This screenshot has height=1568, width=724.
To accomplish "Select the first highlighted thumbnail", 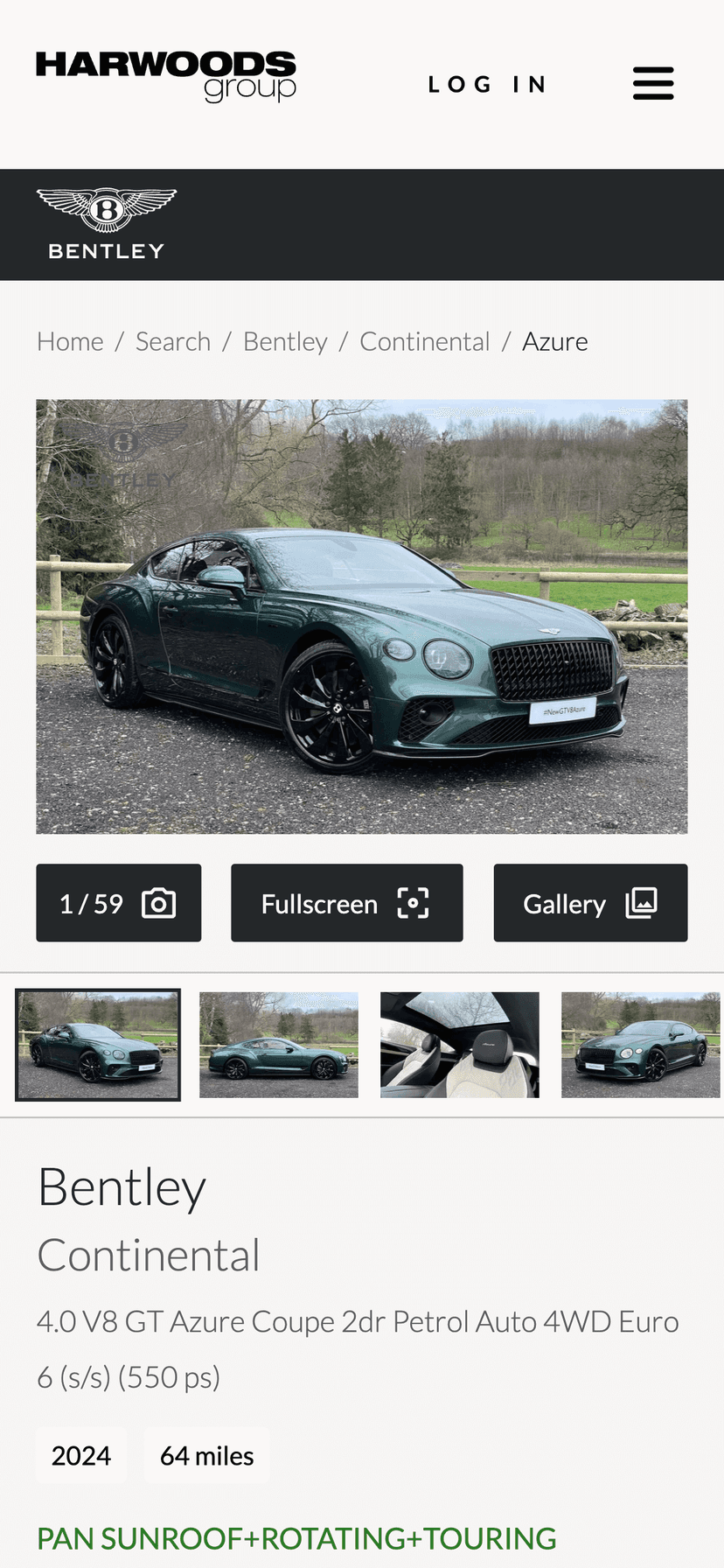I will point(98,1045).
